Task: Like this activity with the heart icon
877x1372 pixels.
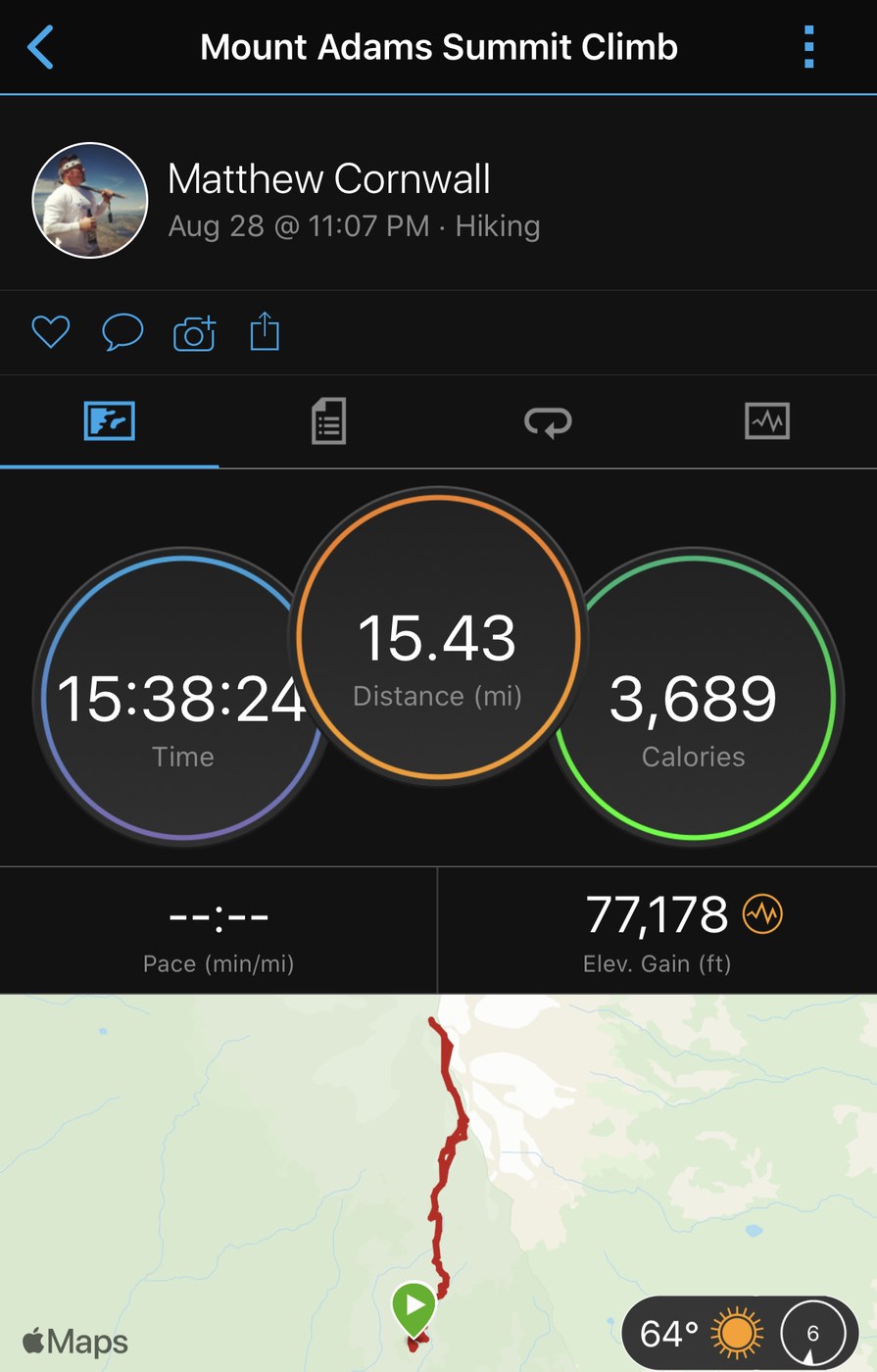Action: [x=51, y=332]
